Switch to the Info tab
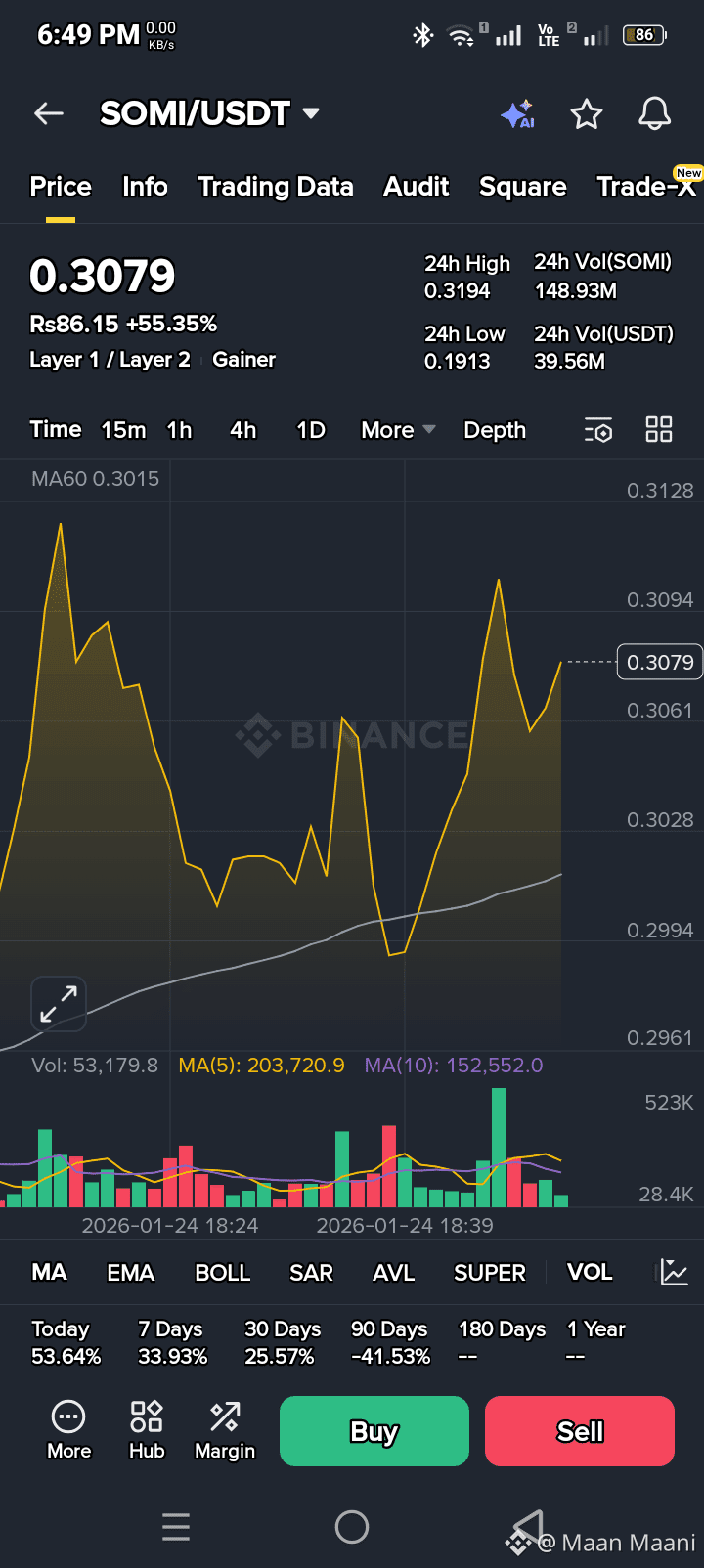This screenshot has height=1568, width=704. pos(145,187)
